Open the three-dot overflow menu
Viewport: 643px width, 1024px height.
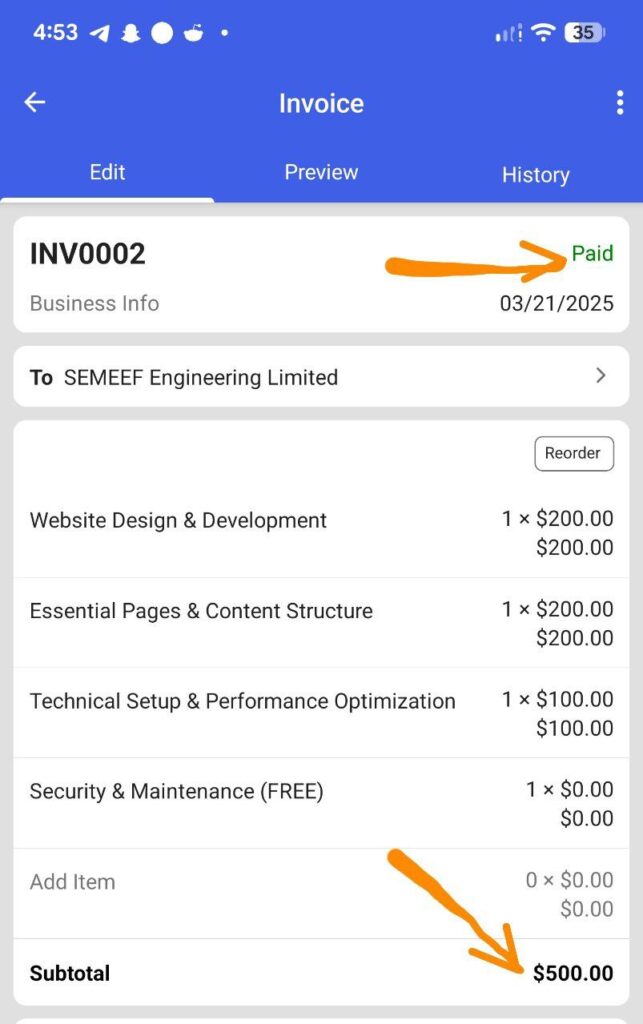620,103
